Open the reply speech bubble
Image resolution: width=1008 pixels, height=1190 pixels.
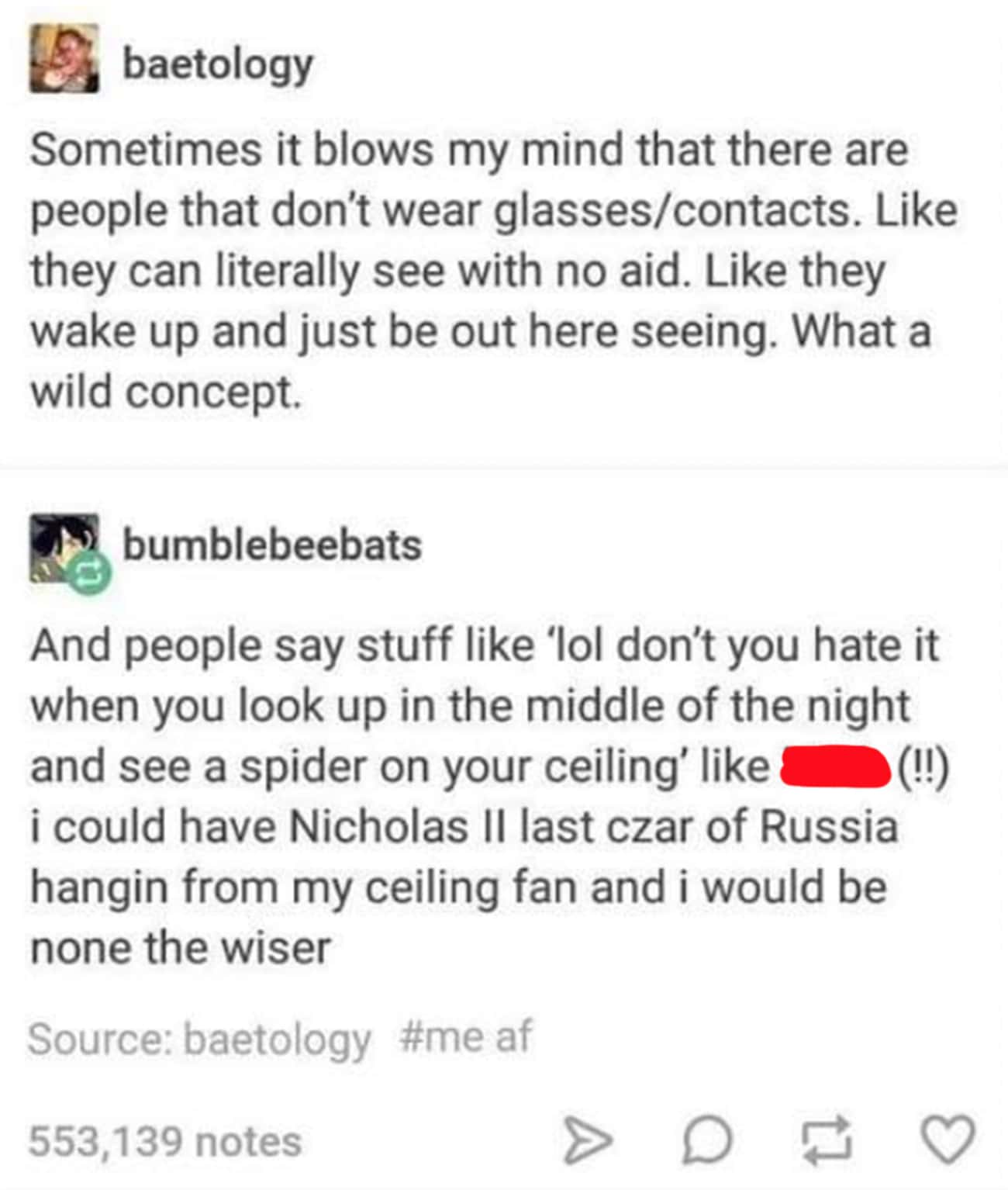pyautogui.click(x=706, y=1140)
